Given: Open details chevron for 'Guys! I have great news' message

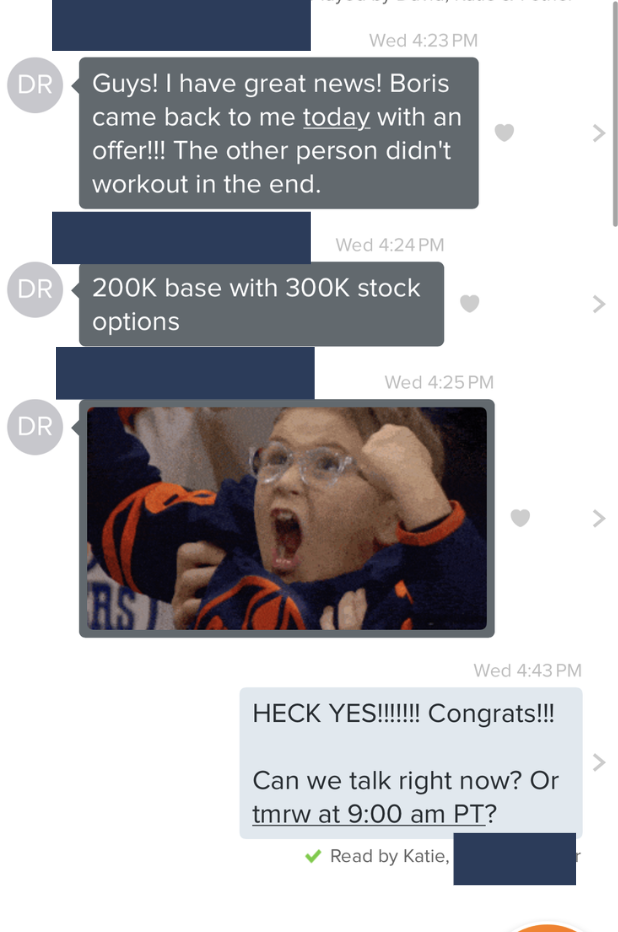Looking at the screenshot, I should pyautogui.click(x=598, y=133).
